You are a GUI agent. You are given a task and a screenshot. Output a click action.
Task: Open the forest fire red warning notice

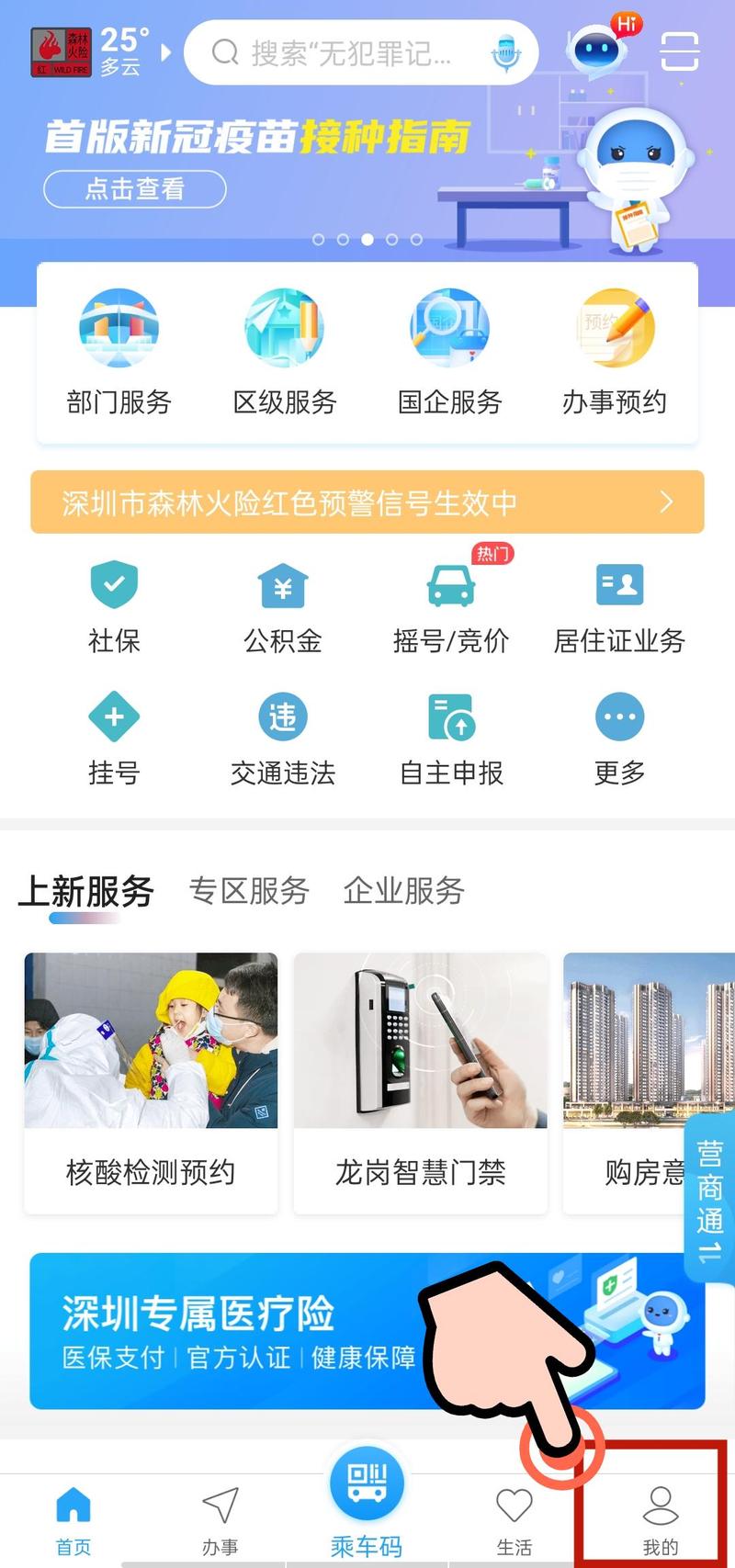pos(367,502)
